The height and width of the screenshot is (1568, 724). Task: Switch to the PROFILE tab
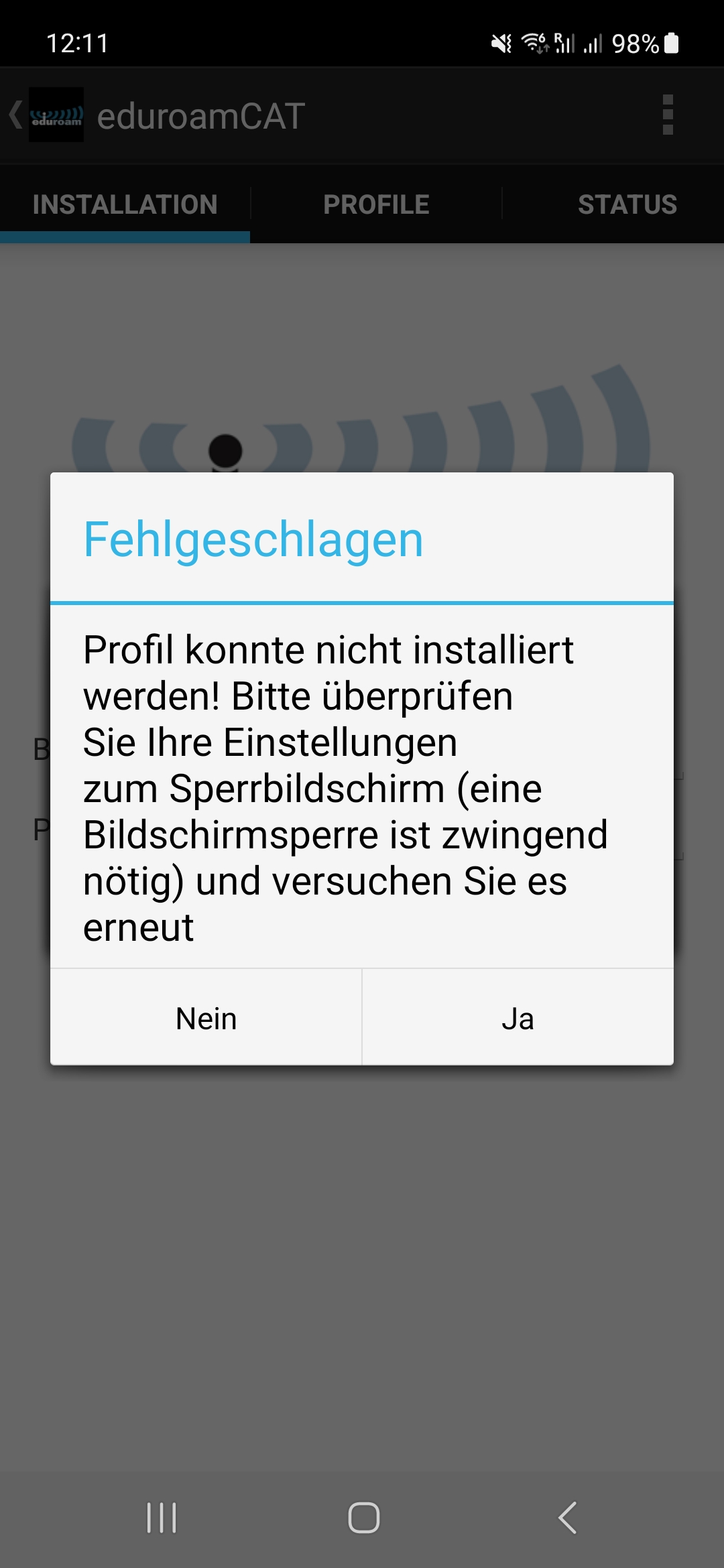pyautogui.click(x=376, y=204)
